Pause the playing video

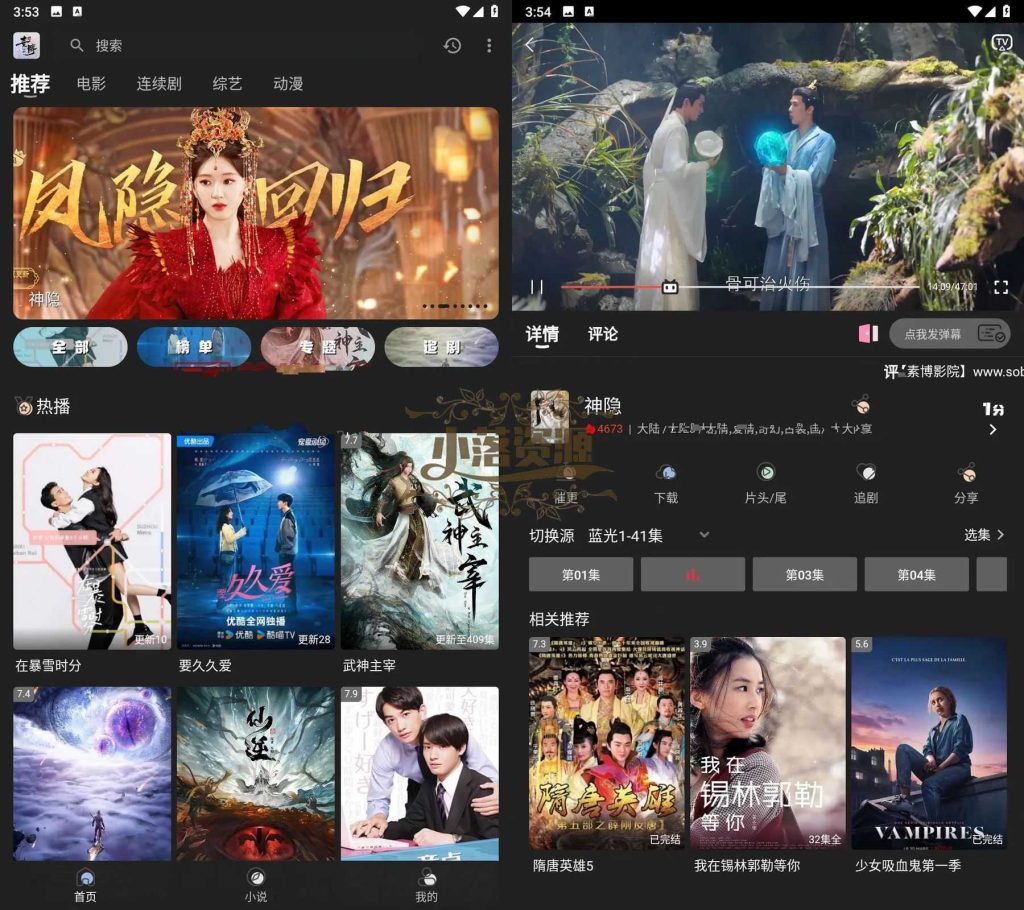pyautogui.click(x=537, y=287)
